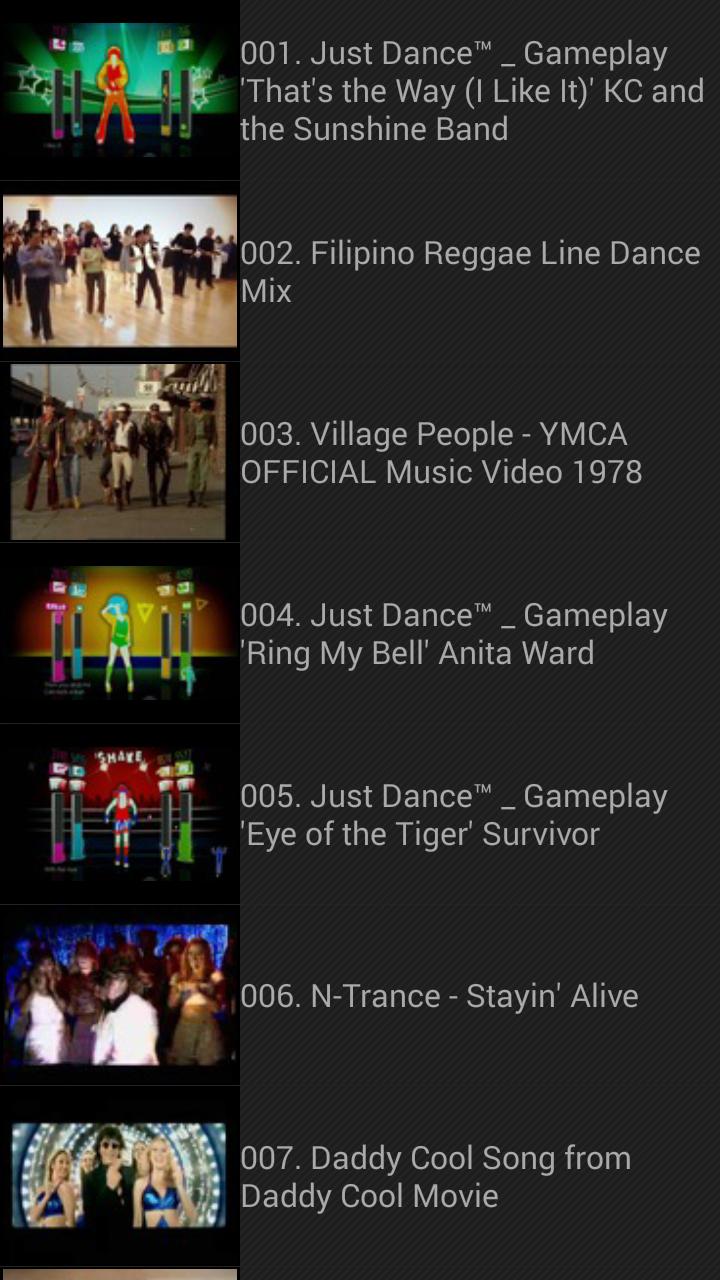Play the Just Dance 'That's the Way' video
The width and height of the screenshot is (720, 1280).
[120, 90]
